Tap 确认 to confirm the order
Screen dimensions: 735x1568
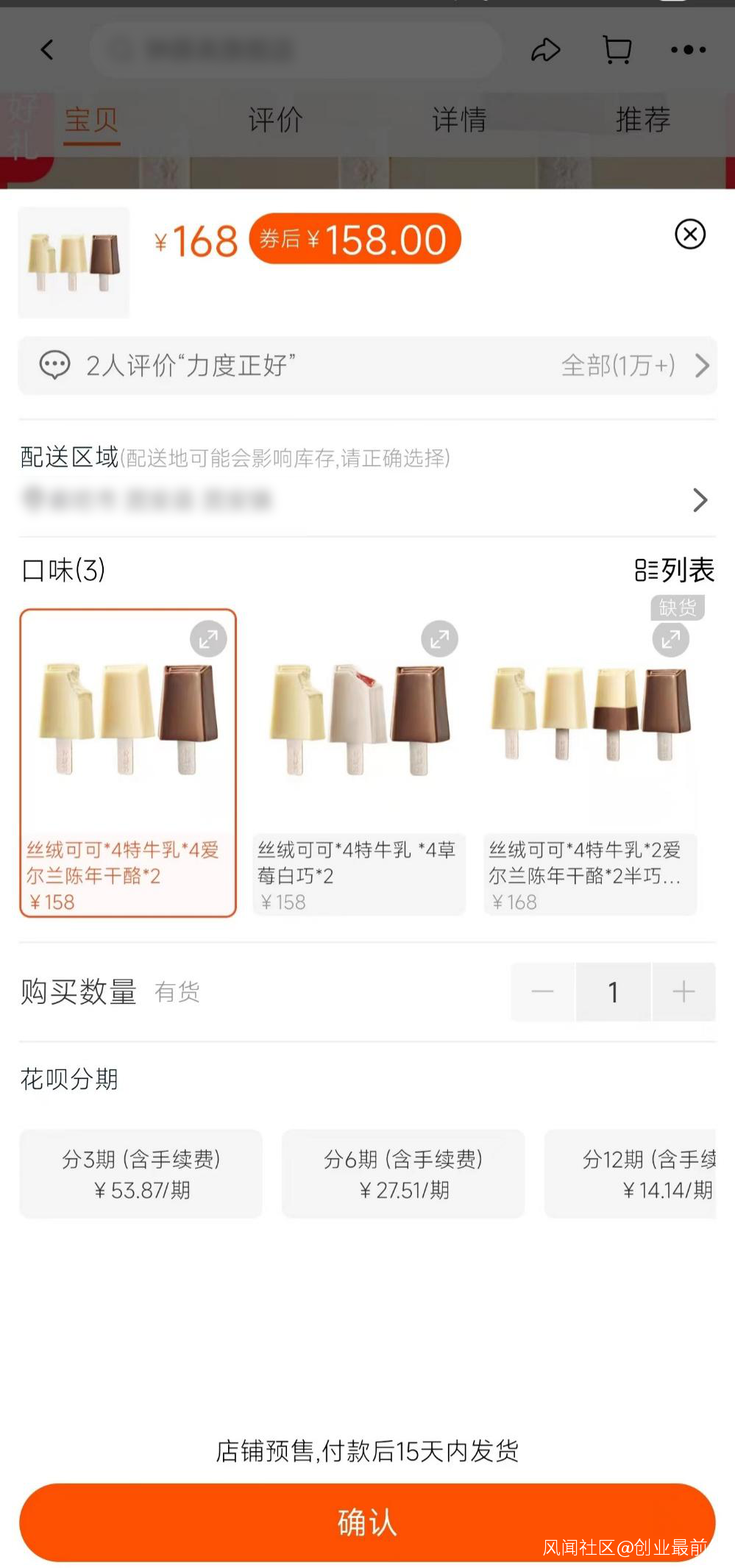367,1521
